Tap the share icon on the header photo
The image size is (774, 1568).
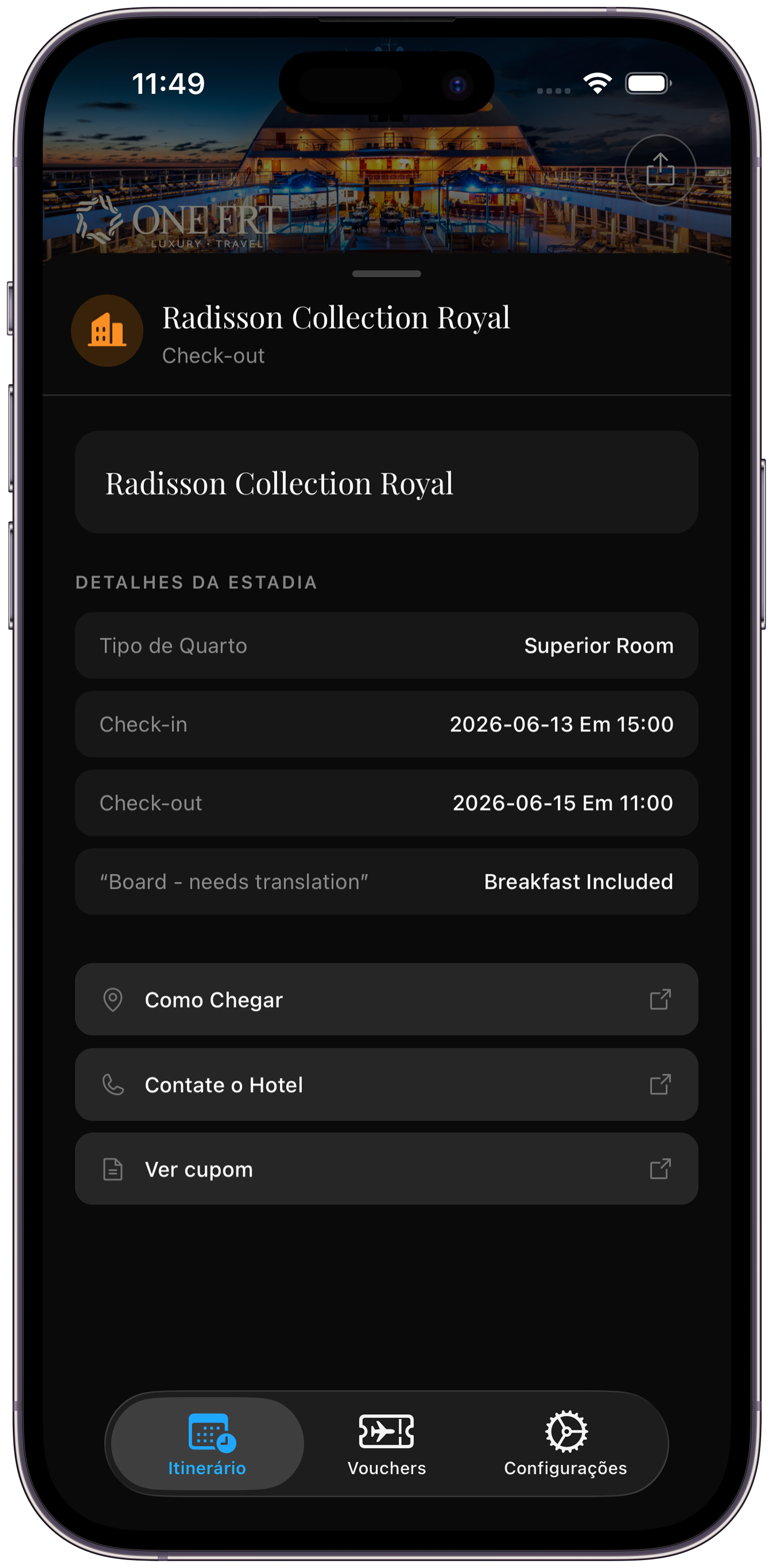[660, 170]
